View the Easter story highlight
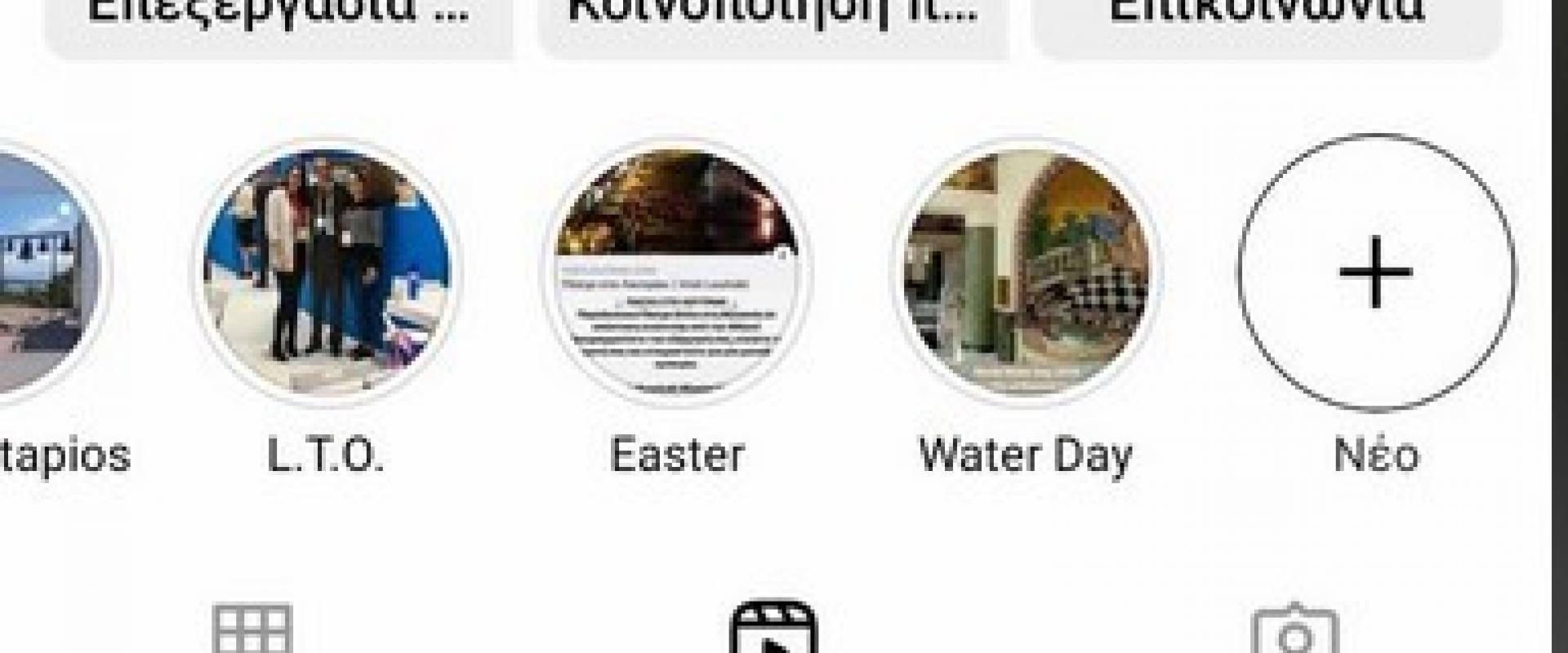This screenshot has width=1568, height=653. pyautogui.click(x=677, y=273)
